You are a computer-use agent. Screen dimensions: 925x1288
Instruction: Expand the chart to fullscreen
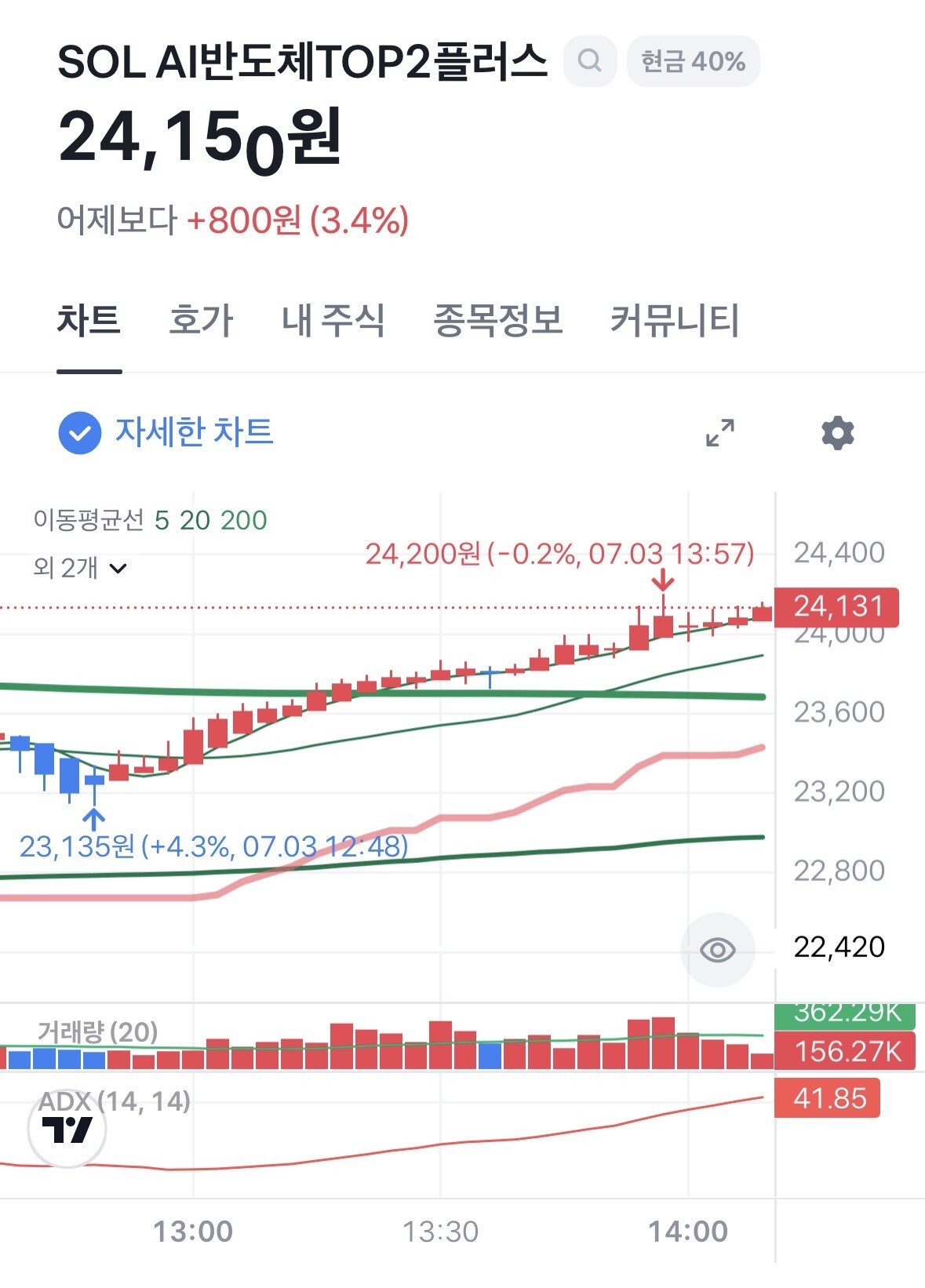click(719, 432)
